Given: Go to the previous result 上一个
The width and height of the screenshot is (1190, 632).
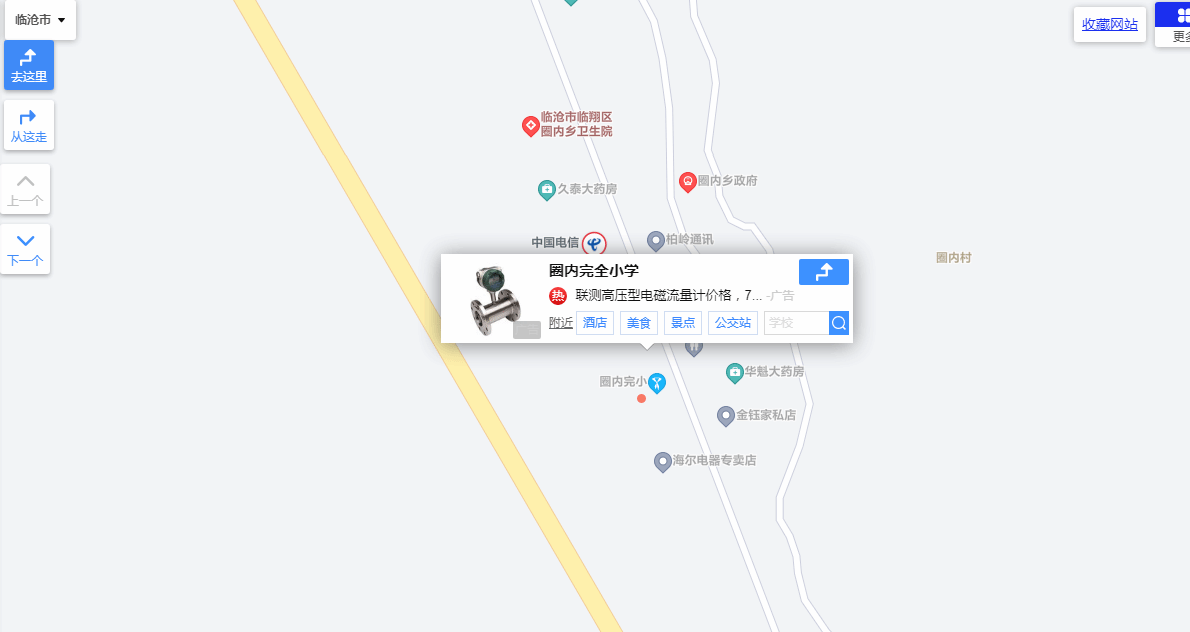Looking at the screenshot, I should [26, 189].
